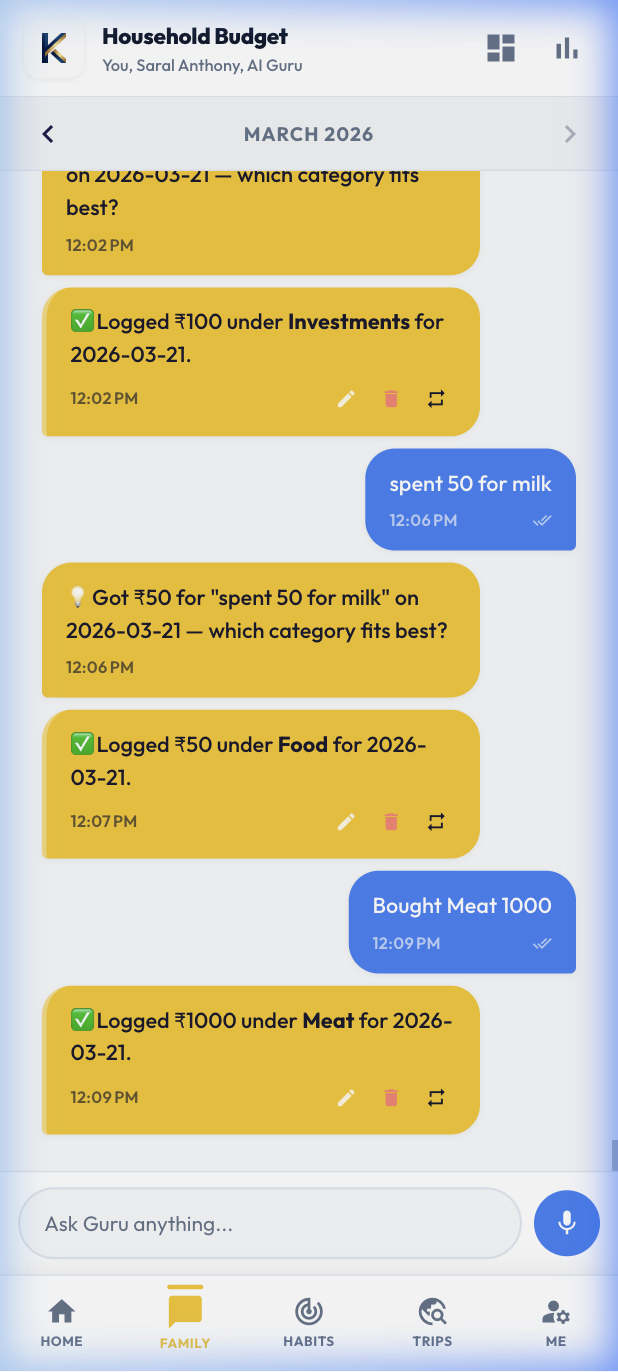
Task: Edit the ₹50 Food entry
Action: pos(346,822)
